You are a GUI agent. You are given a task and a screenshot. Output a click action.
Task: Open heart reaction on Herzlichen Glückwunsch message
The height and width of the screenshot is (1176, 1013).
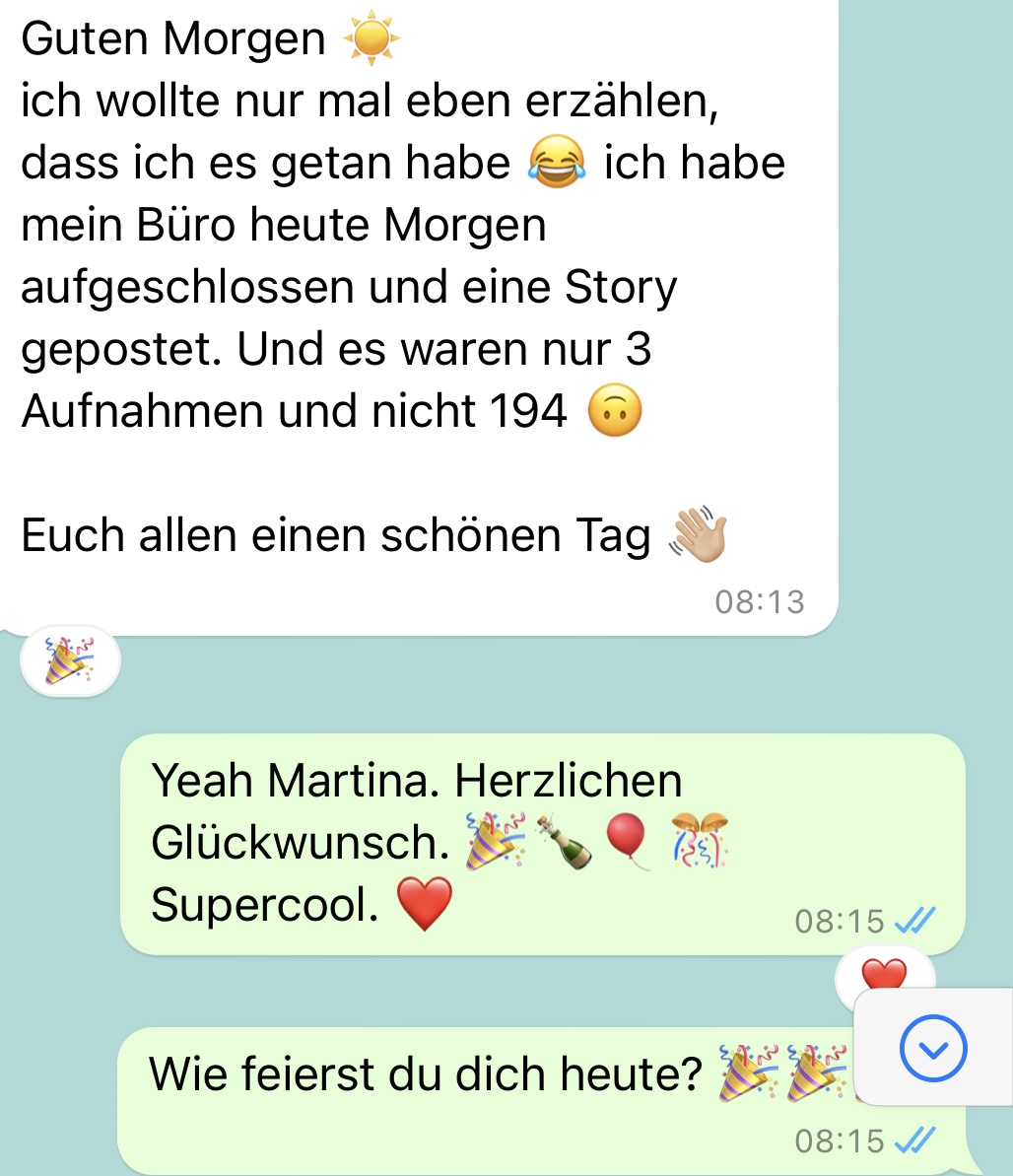884,974
